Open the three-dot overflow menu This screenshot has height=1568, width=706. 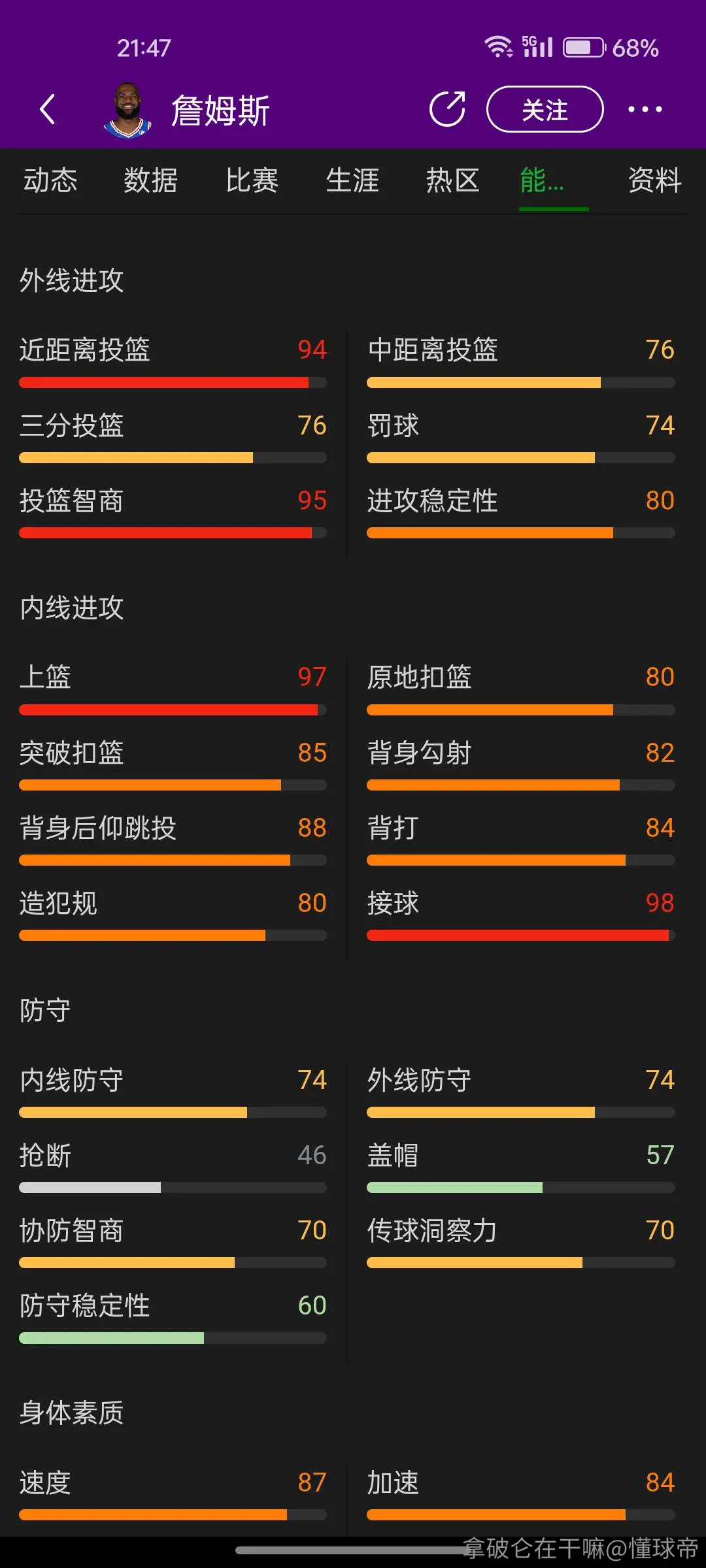(645, 109)
